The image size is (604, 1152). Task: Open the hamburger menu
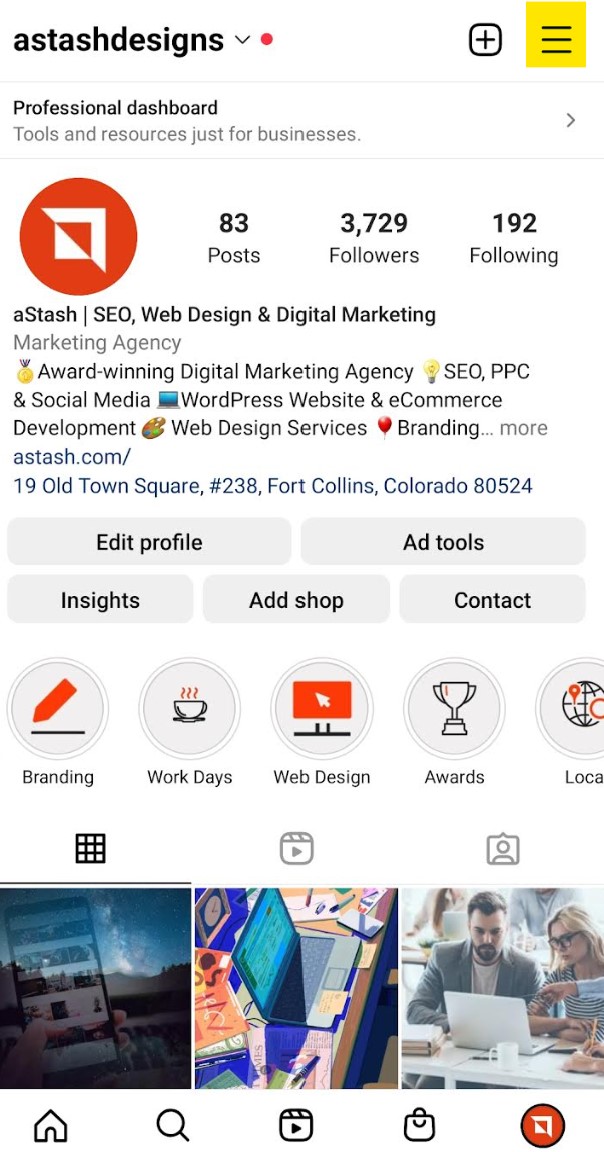tap(556, 40)
